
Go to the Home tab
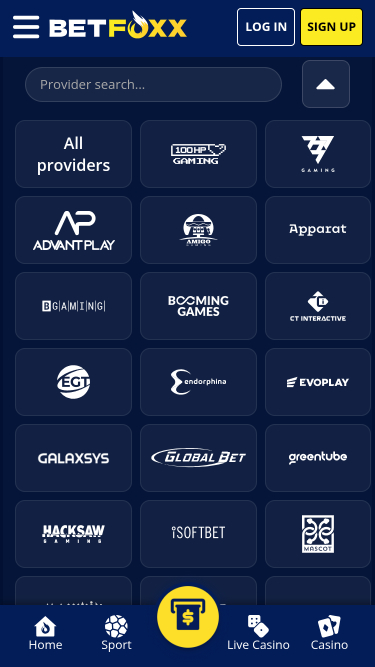pyautogui.click(x=45, y=633)
